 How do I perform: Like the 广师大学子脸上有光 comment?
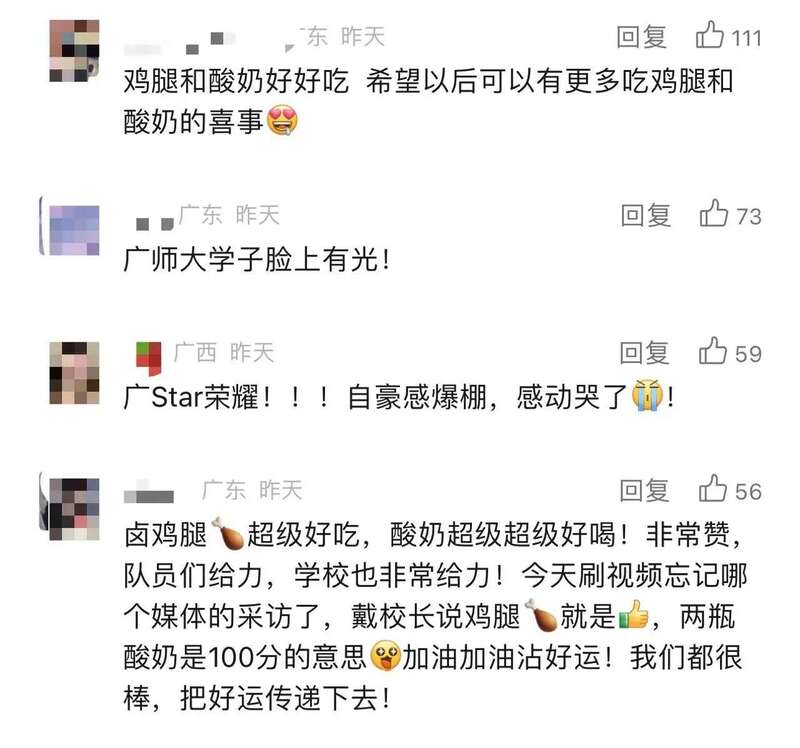tap(714, 214)
